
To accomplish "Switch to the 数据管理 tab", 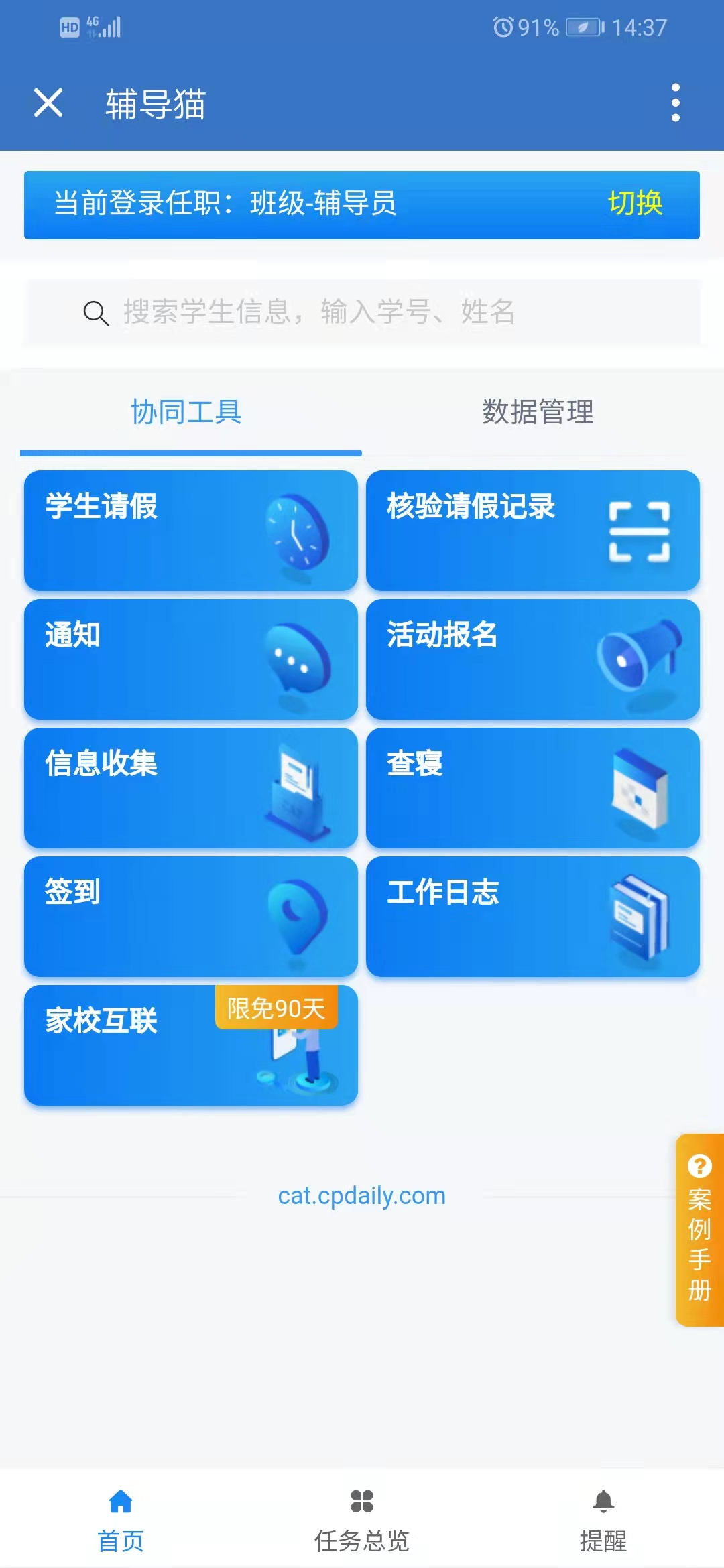I will [x=538, y=412].
